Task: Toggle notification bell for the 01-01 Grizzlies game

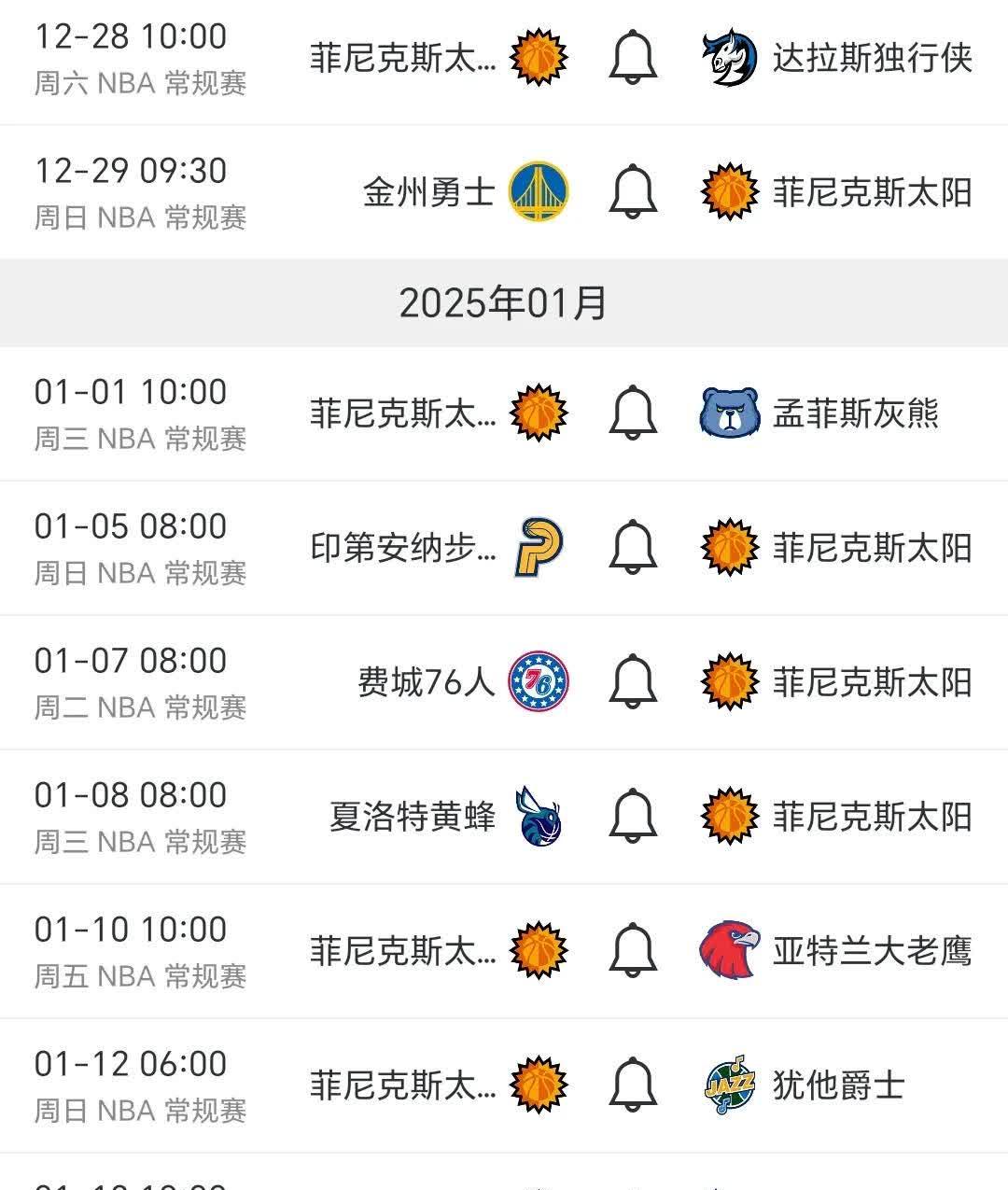Action: point(634,414)
